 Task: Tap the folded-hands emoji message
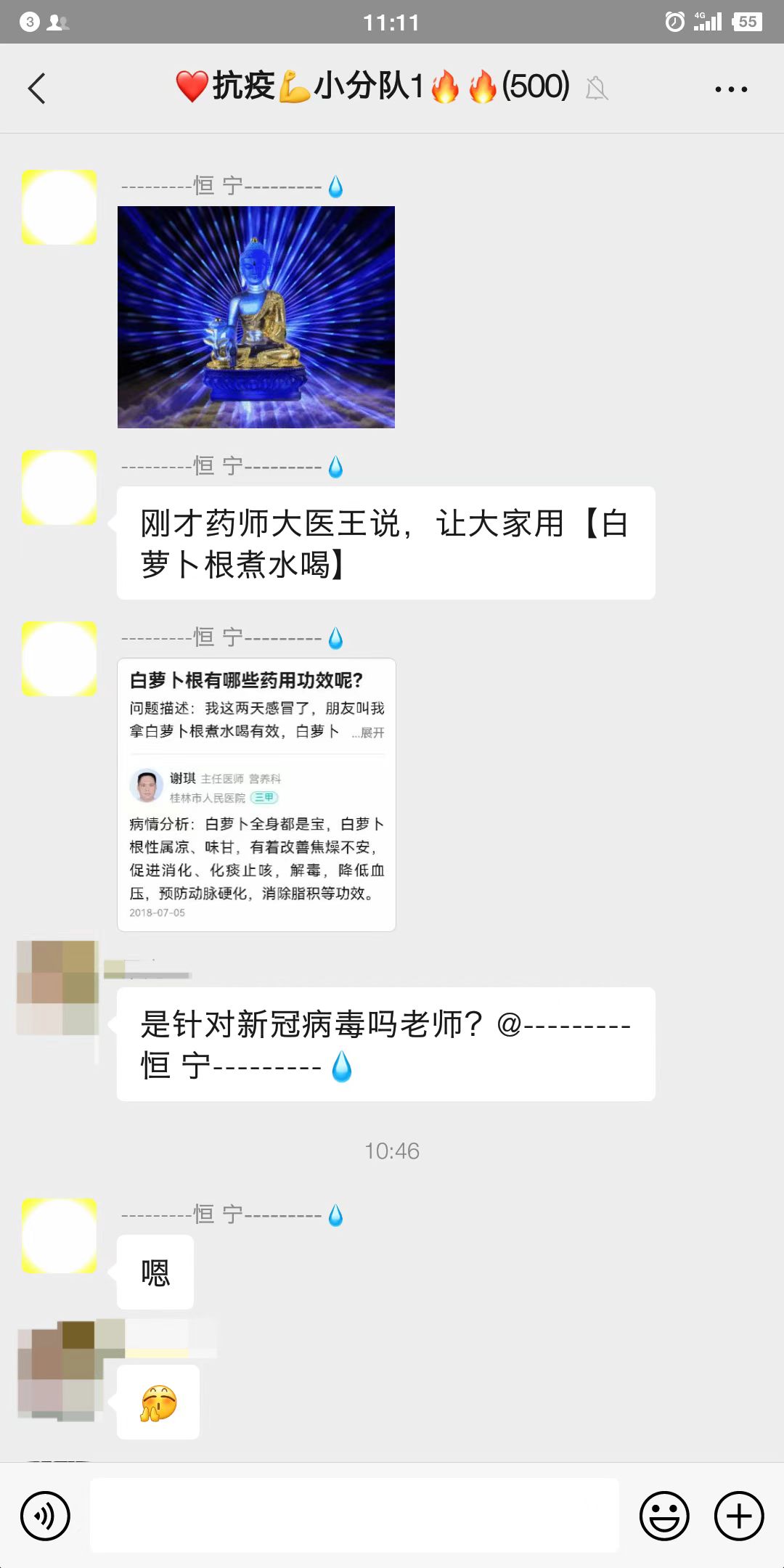coord(157,1401)
